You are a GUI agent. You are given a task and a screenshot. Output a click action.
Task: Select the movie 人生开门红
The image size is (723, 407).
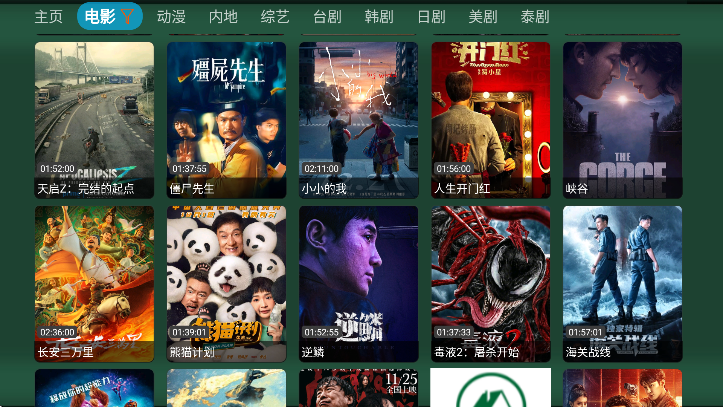coord(490,119)
